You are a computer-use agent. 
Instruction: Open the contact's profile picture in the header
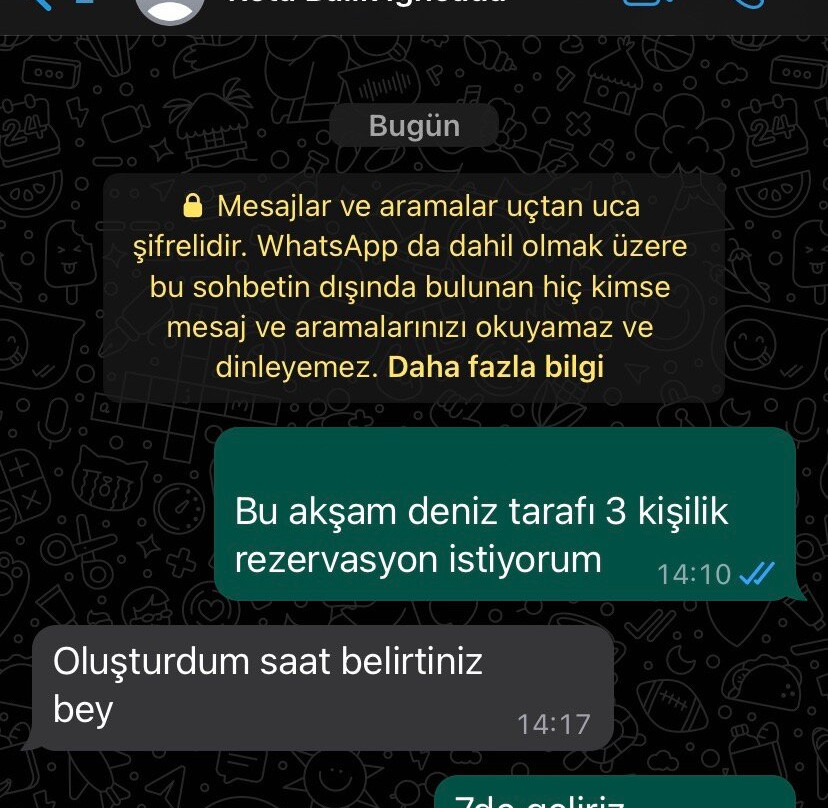(170, 6)
